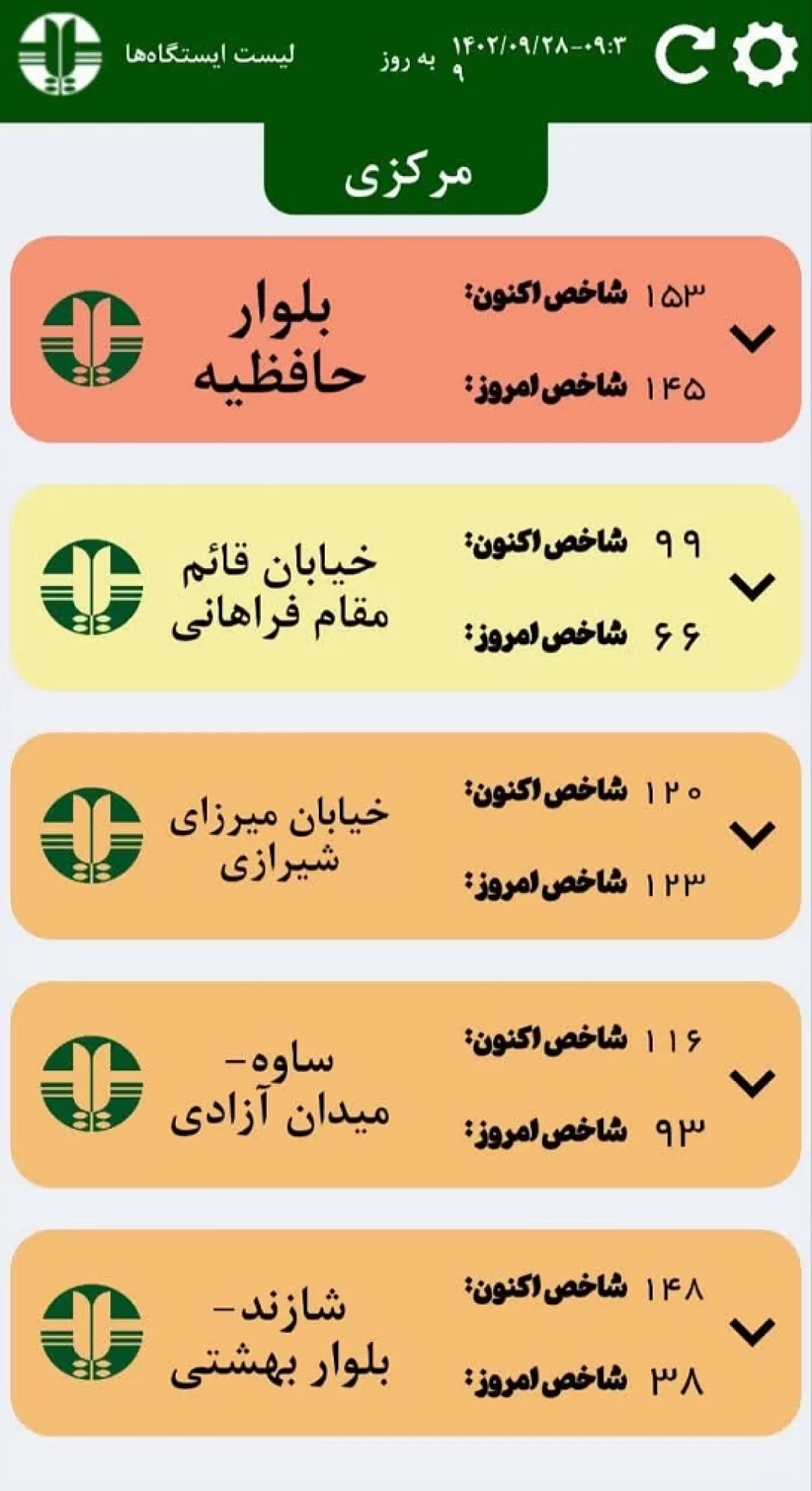
Task: Open the settings gear icon
Action: pyautogui.click(x=765, y=53)
